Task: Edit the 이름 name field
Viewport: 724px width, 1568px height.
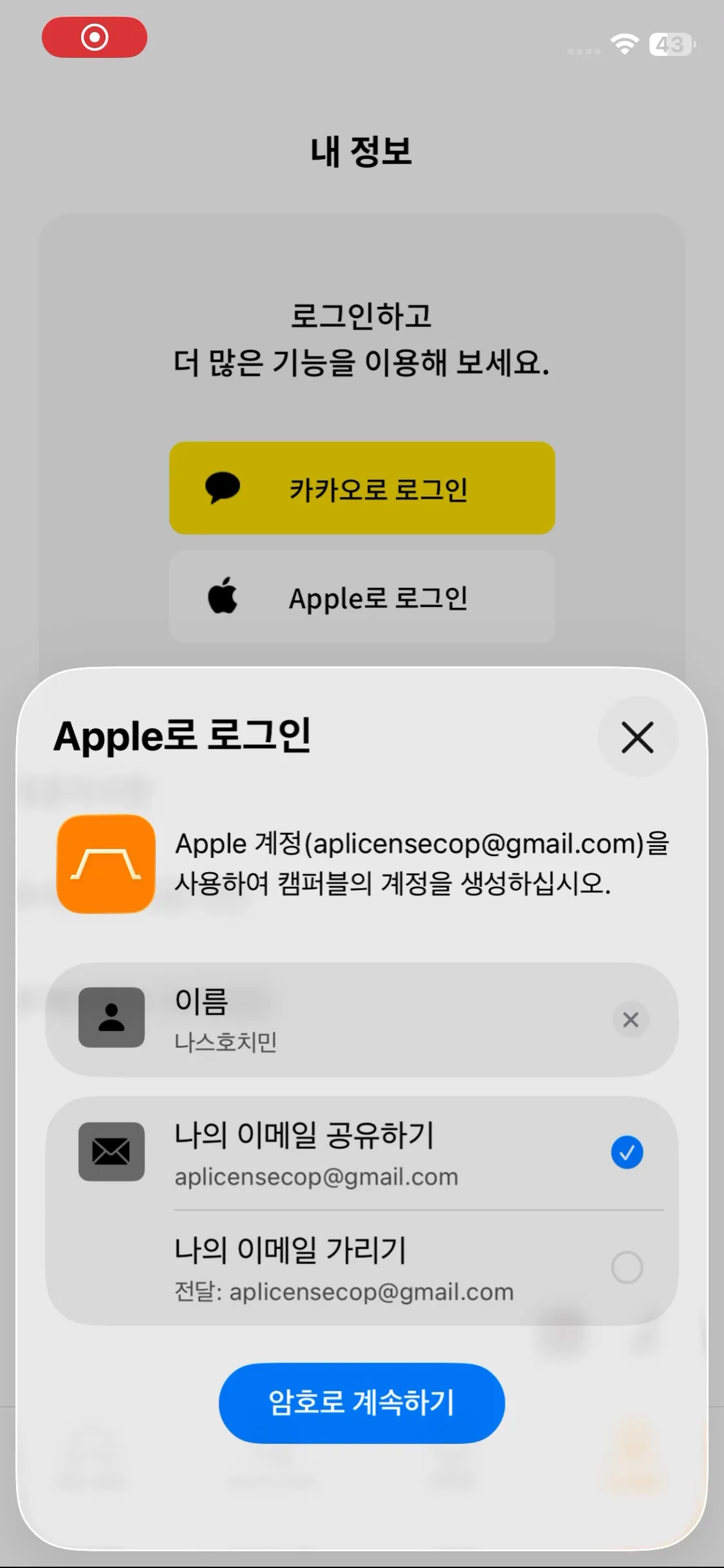Action: pyautogui.click(x=360, y=1020)
